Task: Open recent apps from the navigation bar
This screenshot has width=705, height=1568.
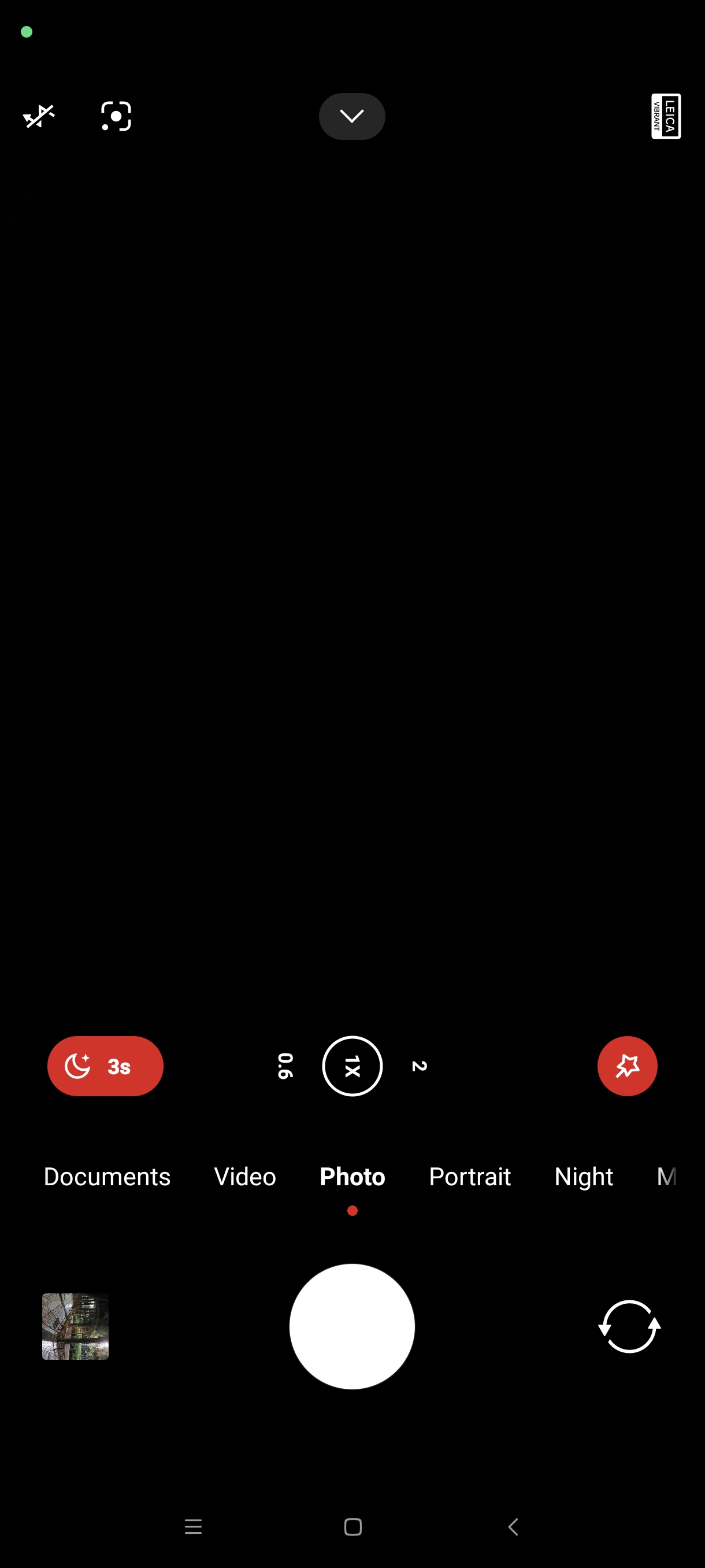Action: pyautogui.click(x=193, y=1526)
